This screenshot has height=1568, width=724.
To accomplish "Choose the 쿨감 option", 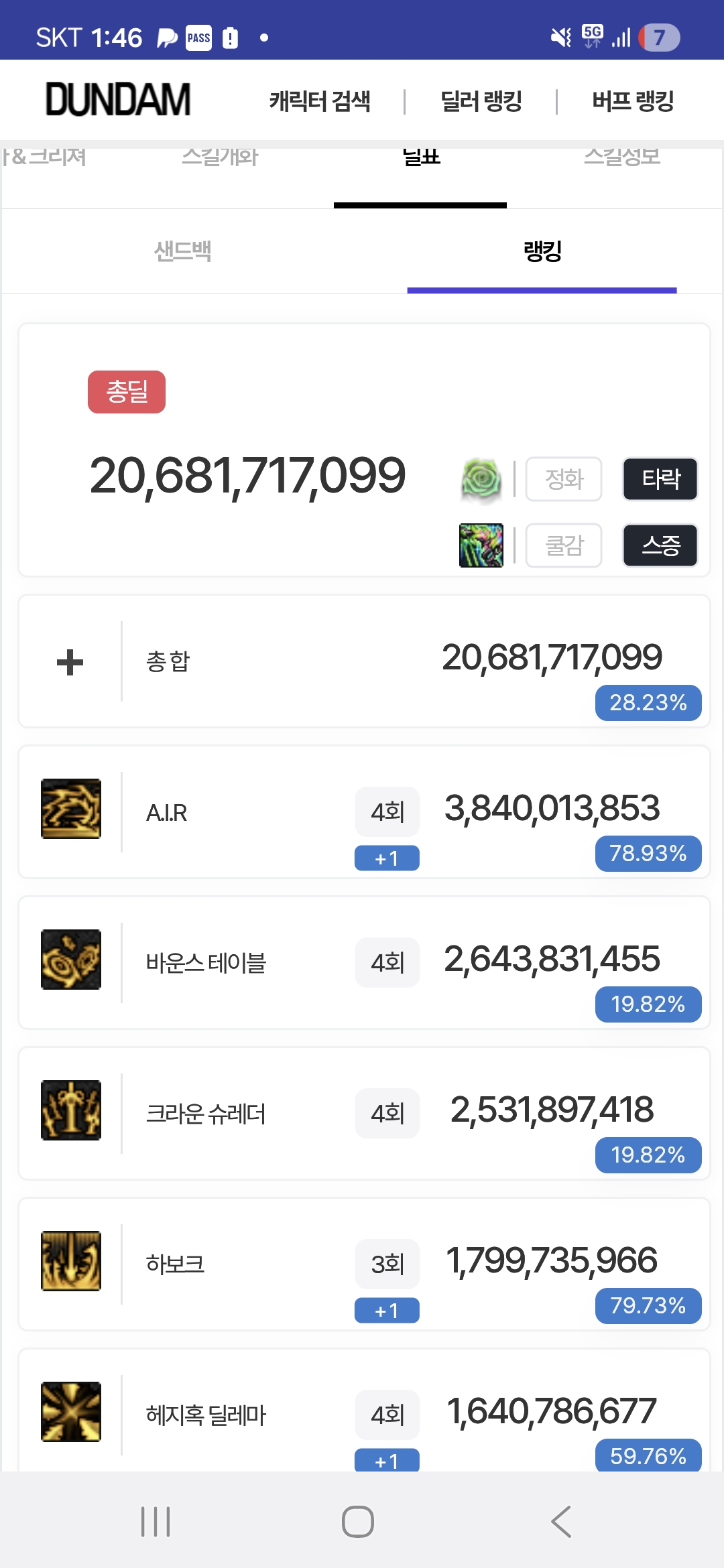I will tap(564, 545).
